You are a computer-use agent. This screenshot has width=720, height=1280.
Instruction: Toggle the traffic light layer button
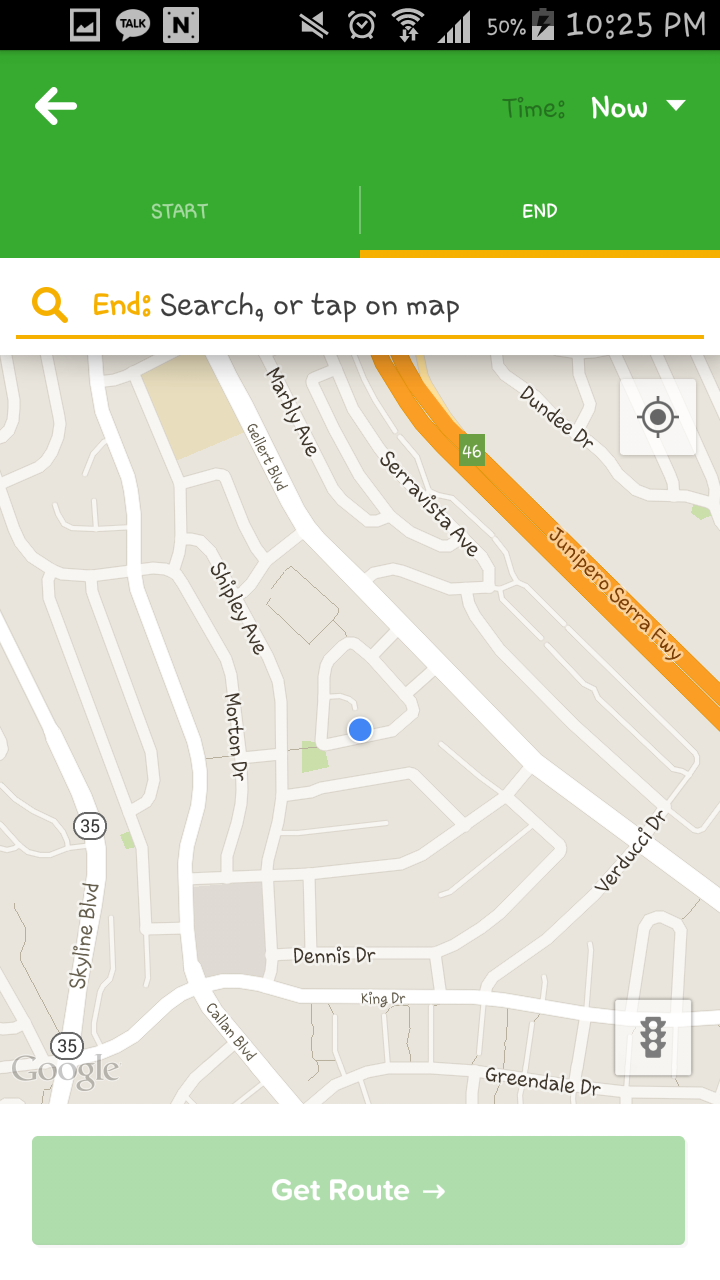click(653, 1037)
